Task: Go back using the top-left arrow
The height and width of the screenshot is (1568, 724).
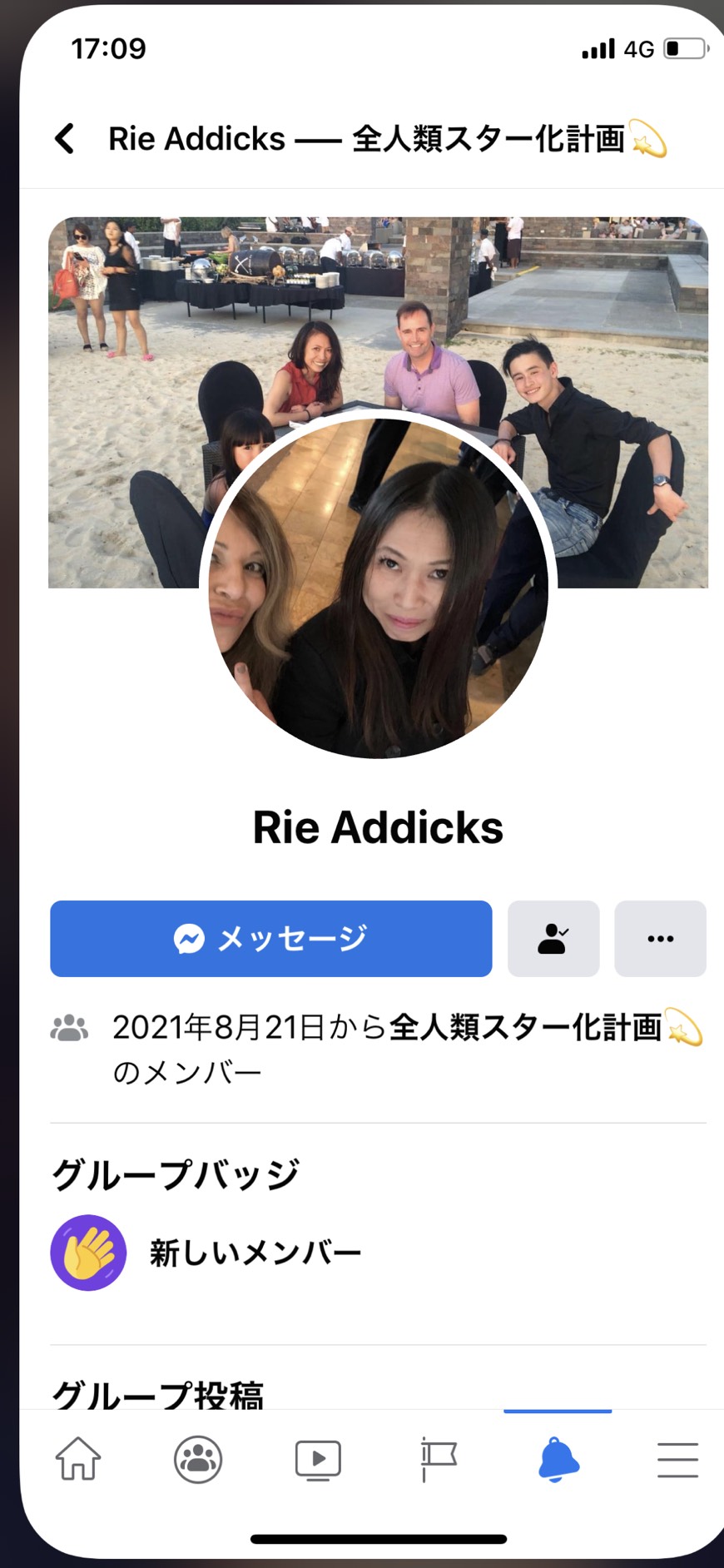Action: point(65,139)
